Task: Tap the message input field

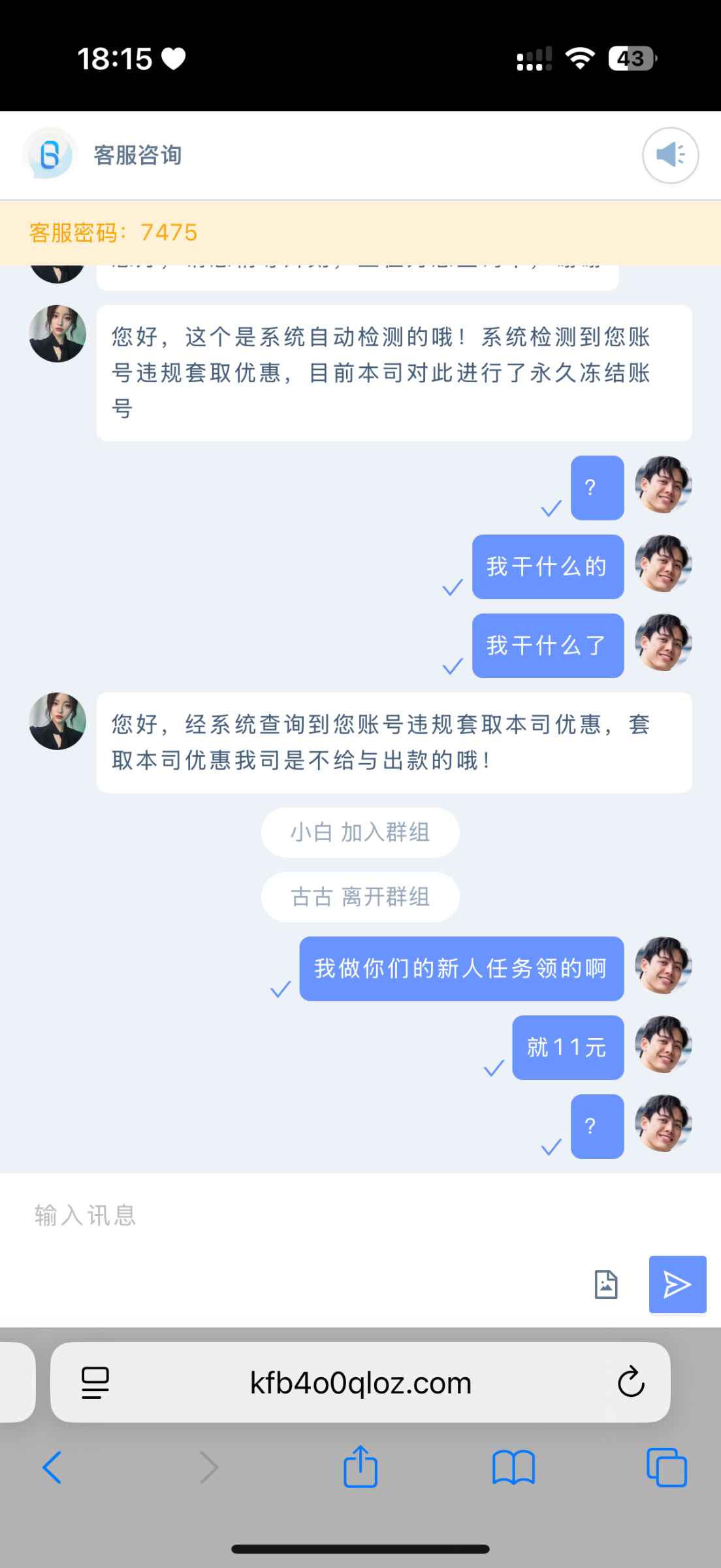Action: point(327,1216)
